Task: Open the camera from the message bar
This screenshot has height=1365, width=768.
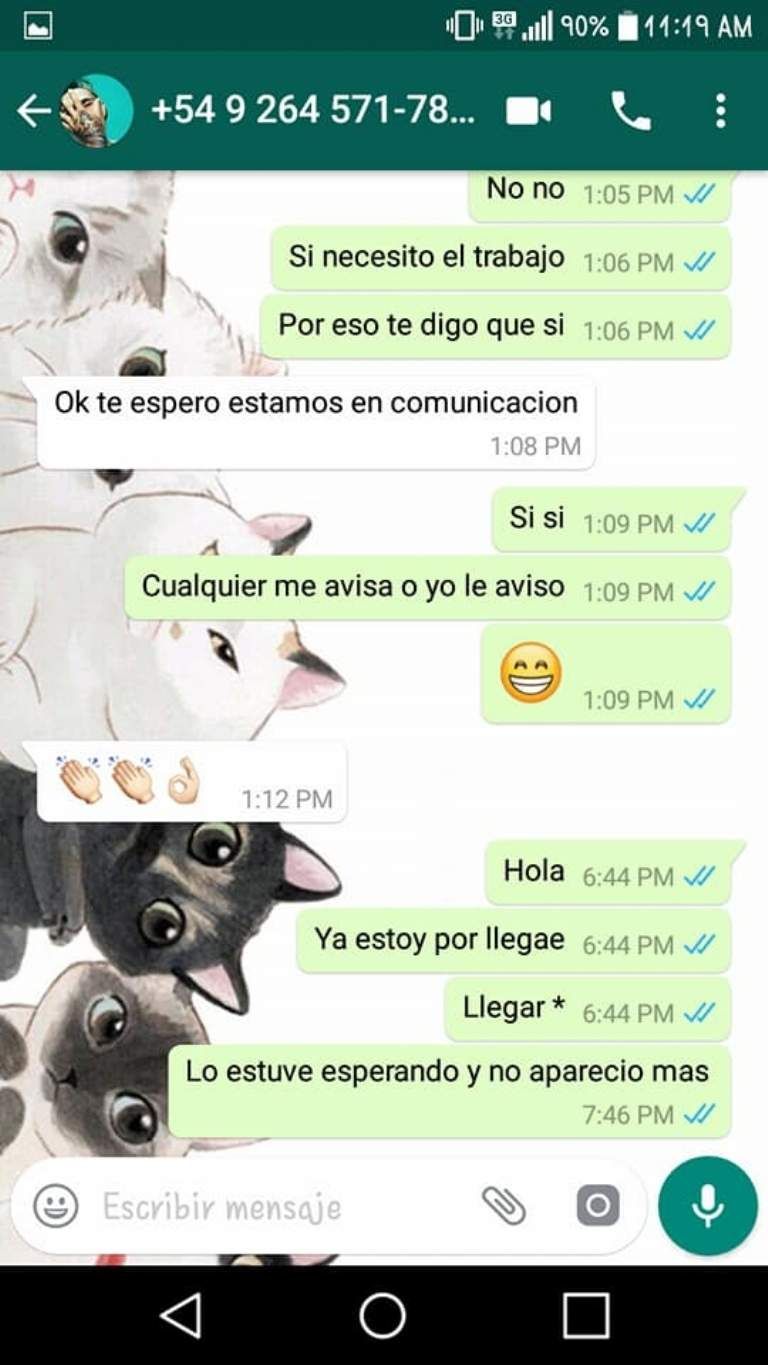Action: click(598, 1206)
